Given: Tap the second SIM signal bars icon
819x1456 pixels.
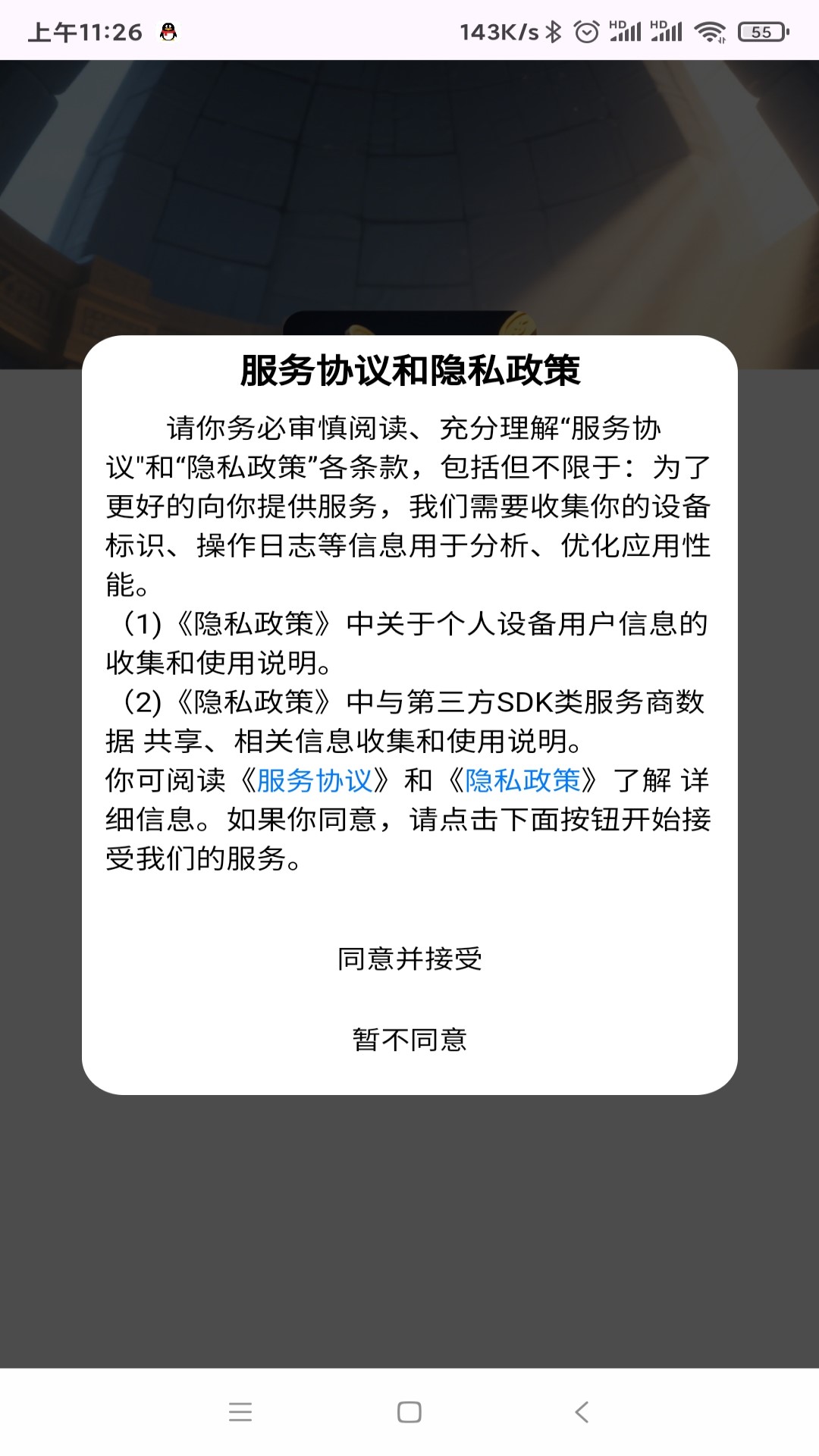Looking at the screenshot, I should [x=665, y=30].
